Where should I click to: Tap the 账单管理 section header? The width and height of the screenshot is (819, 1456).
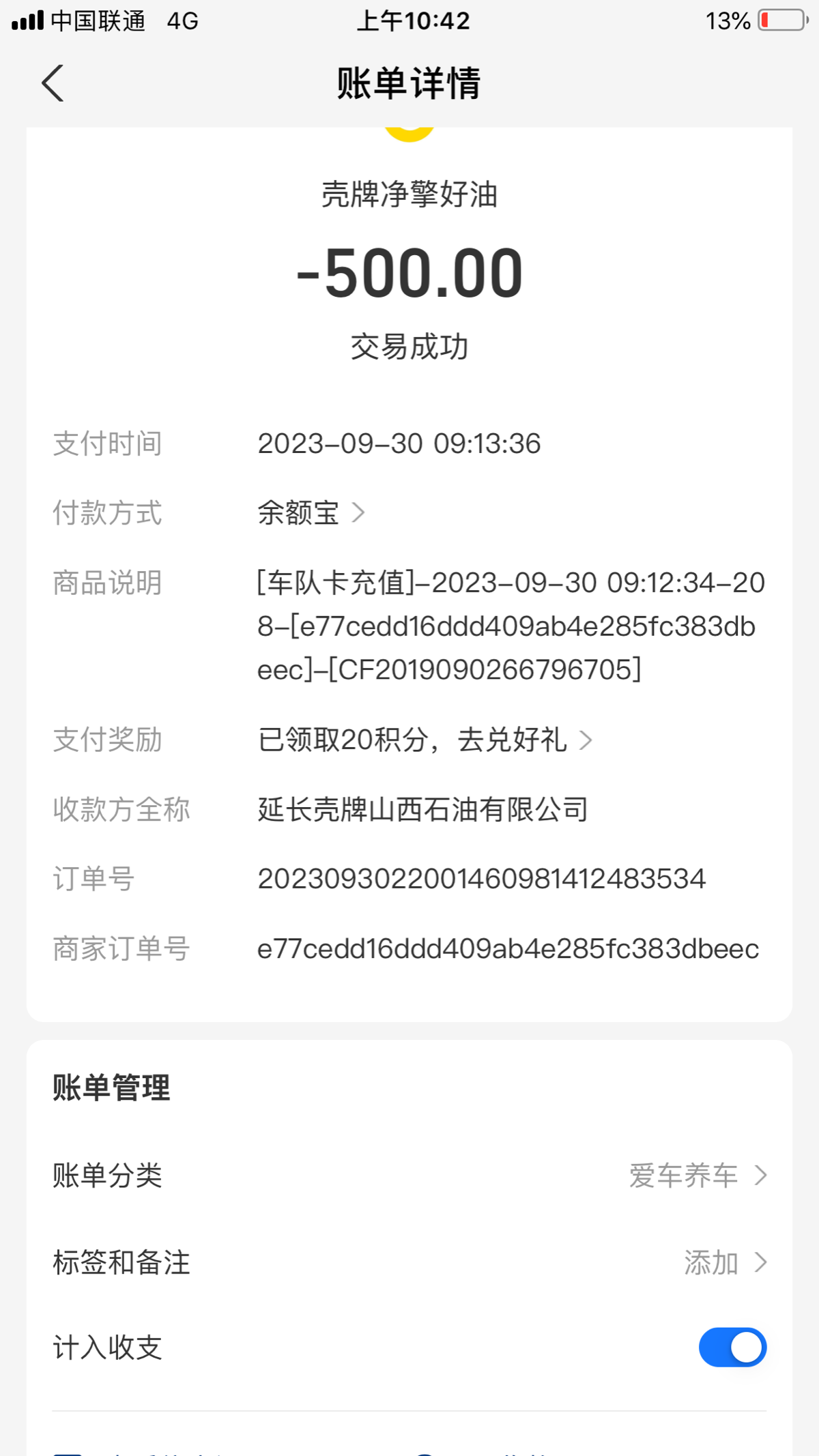(x=111, y=1088)
